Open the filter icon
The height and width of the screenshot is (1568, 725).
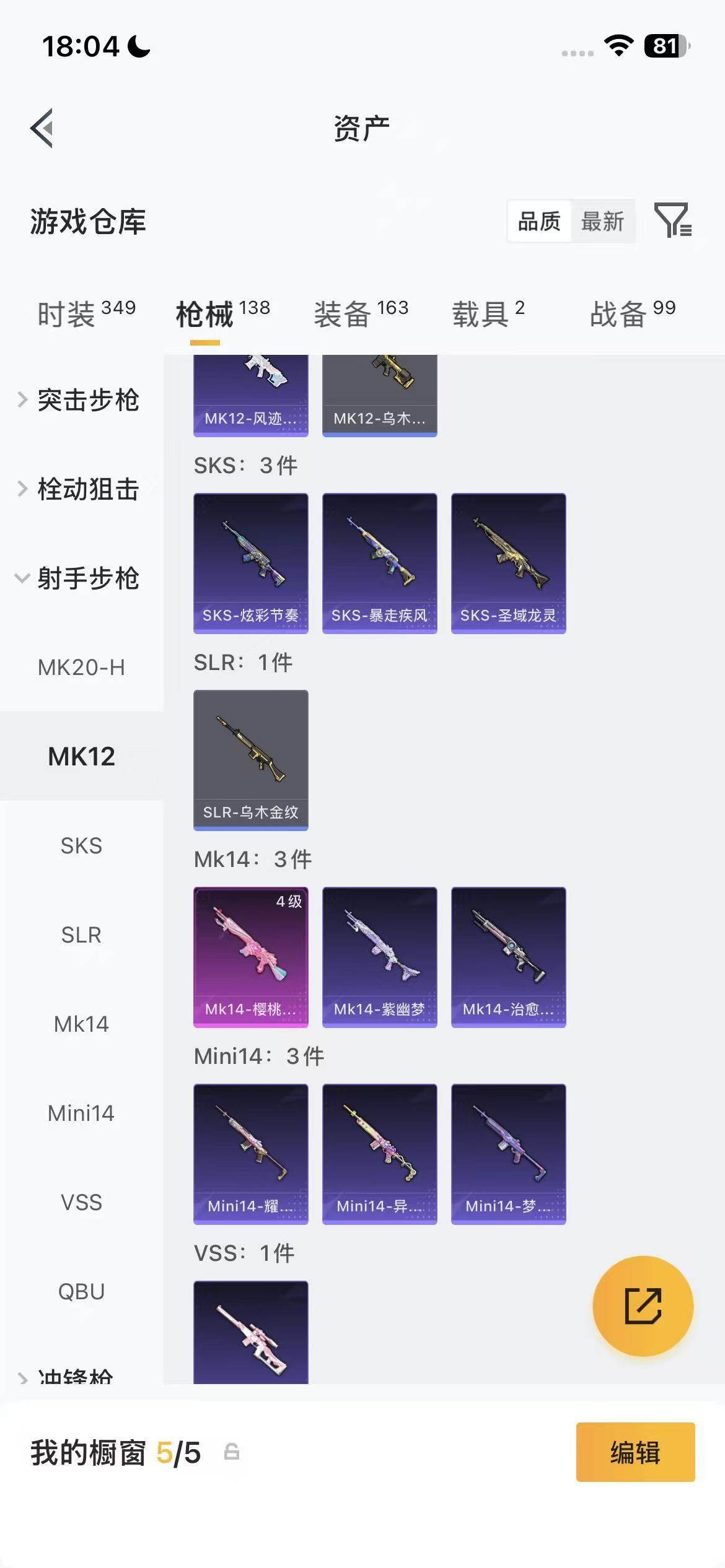[672, 220]
